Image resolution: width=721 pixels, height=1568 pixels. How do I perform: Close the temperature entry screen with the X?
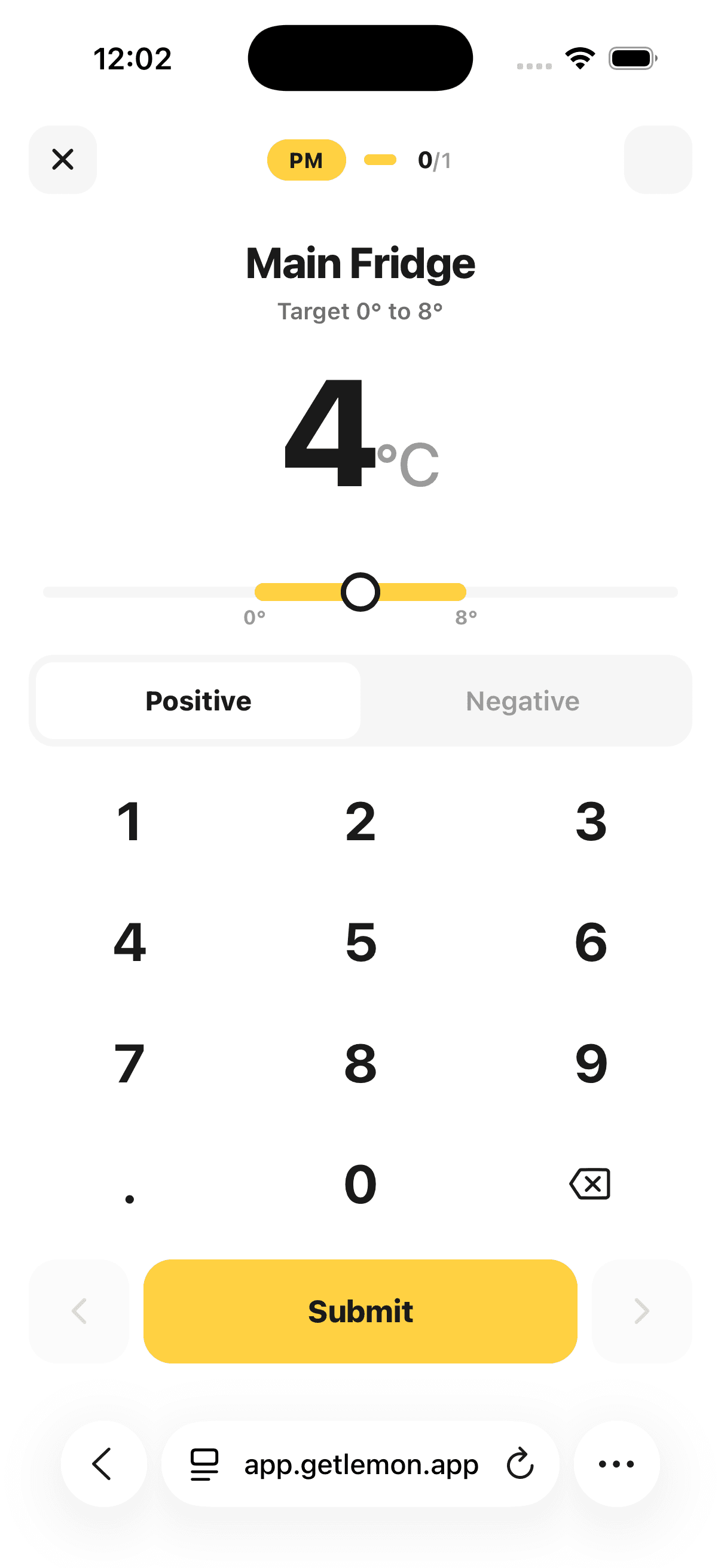click(63, 160)
